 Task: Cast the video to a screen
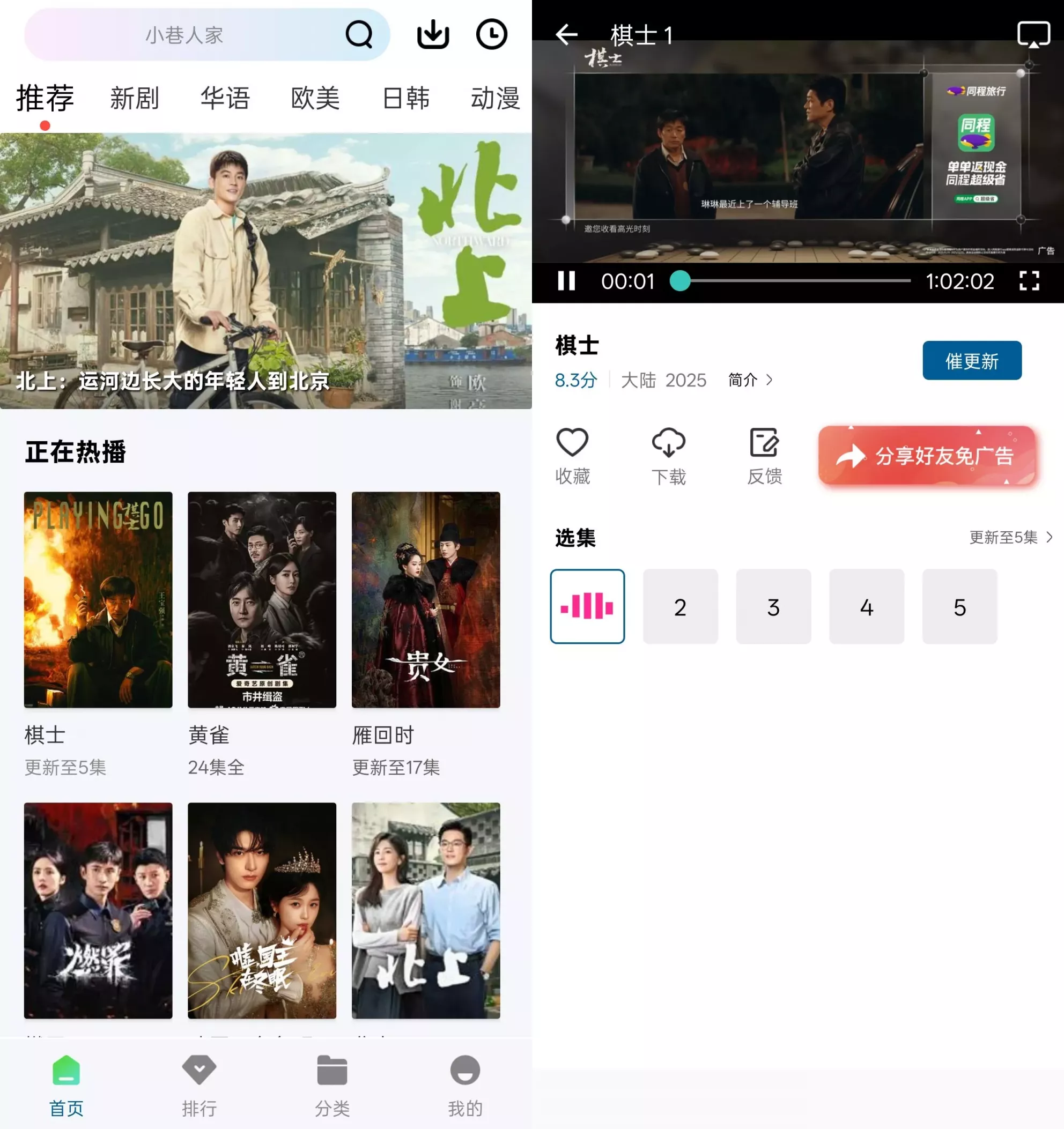click(x=1033, y=35)
